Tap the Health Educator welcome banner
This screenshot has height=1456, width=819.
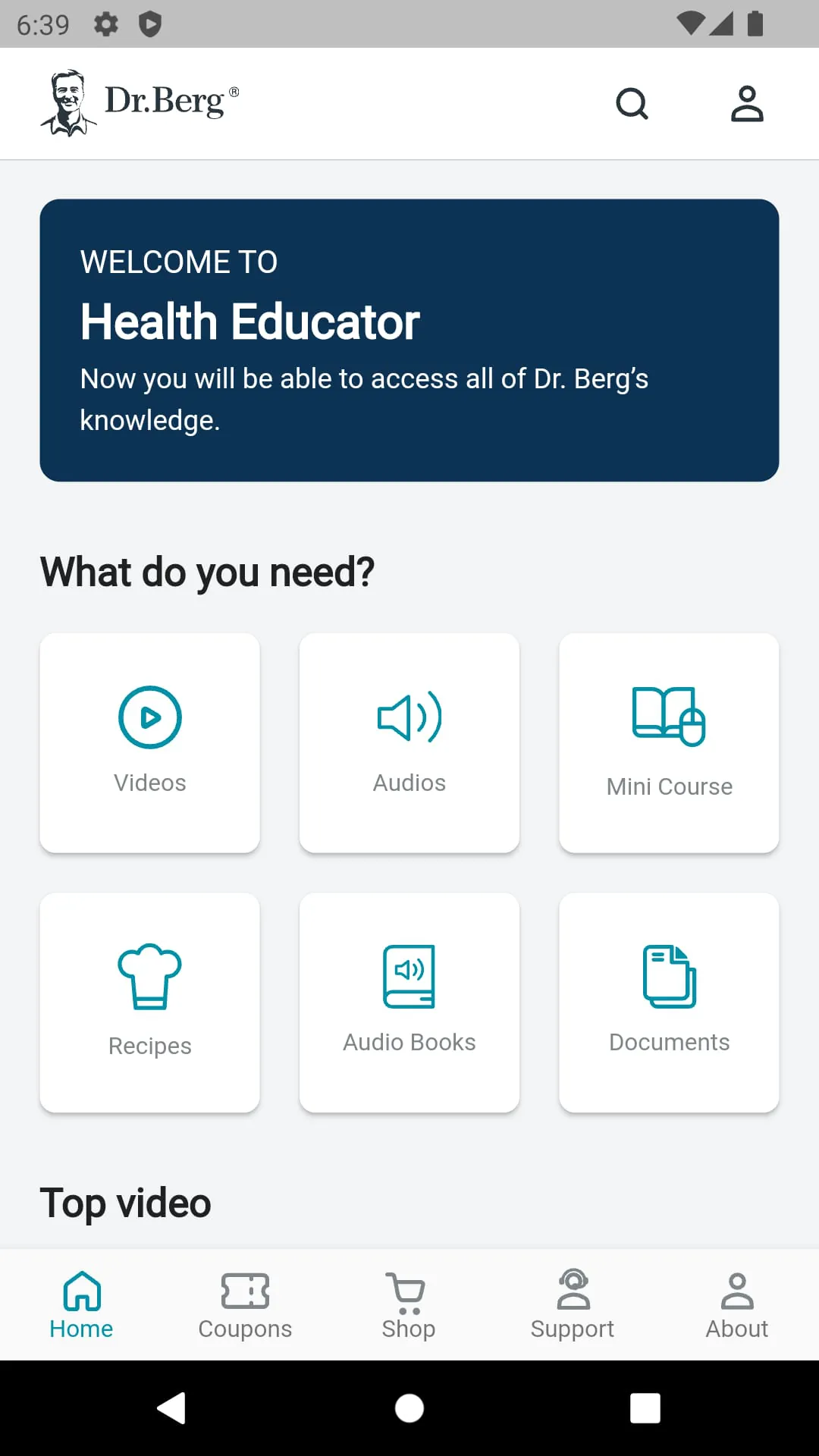pyautogui.click(x=409, y=339)
